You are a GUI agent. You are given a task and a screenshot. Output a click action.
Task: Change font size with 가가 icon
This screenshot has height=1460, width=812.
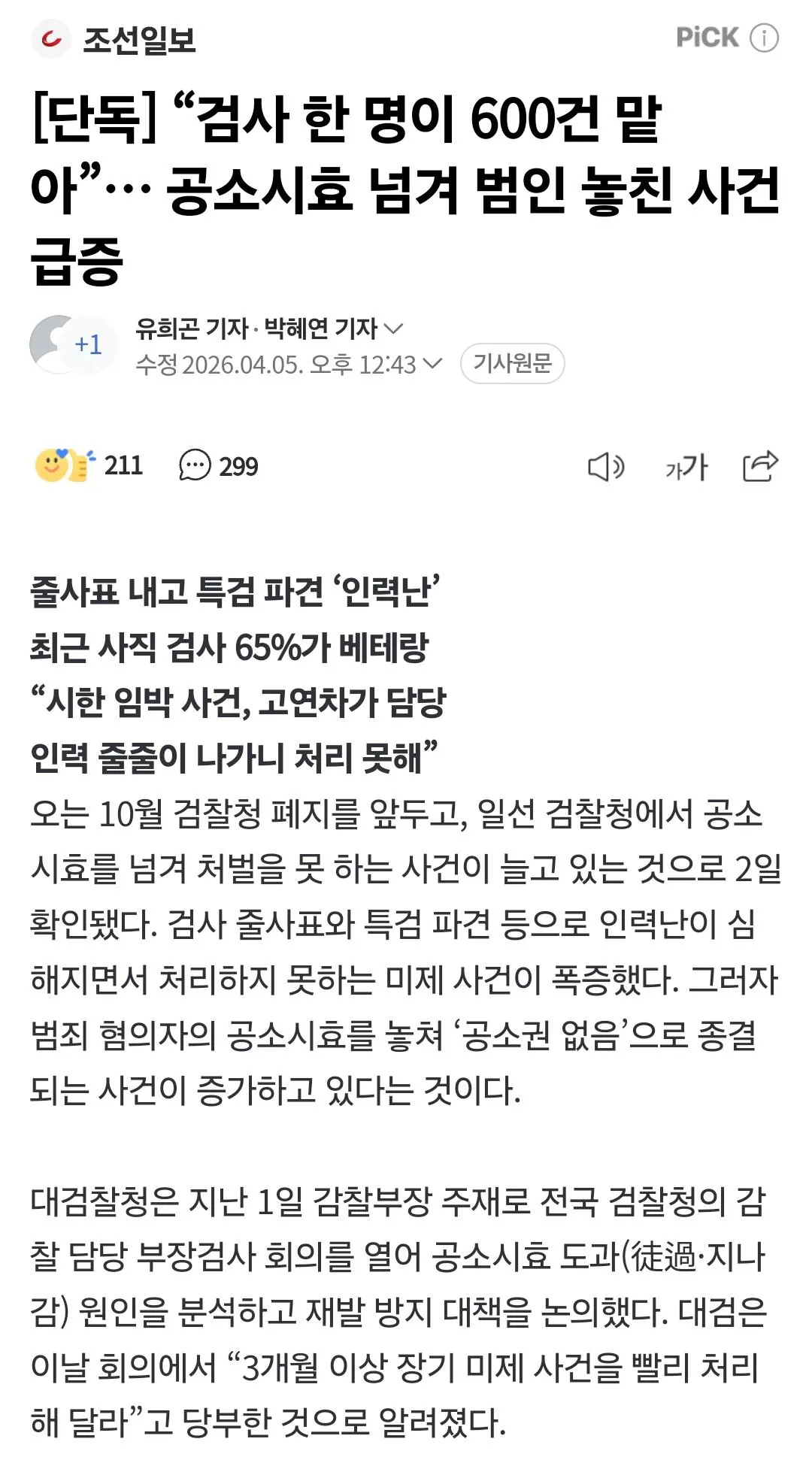click(x=686, y=467)
